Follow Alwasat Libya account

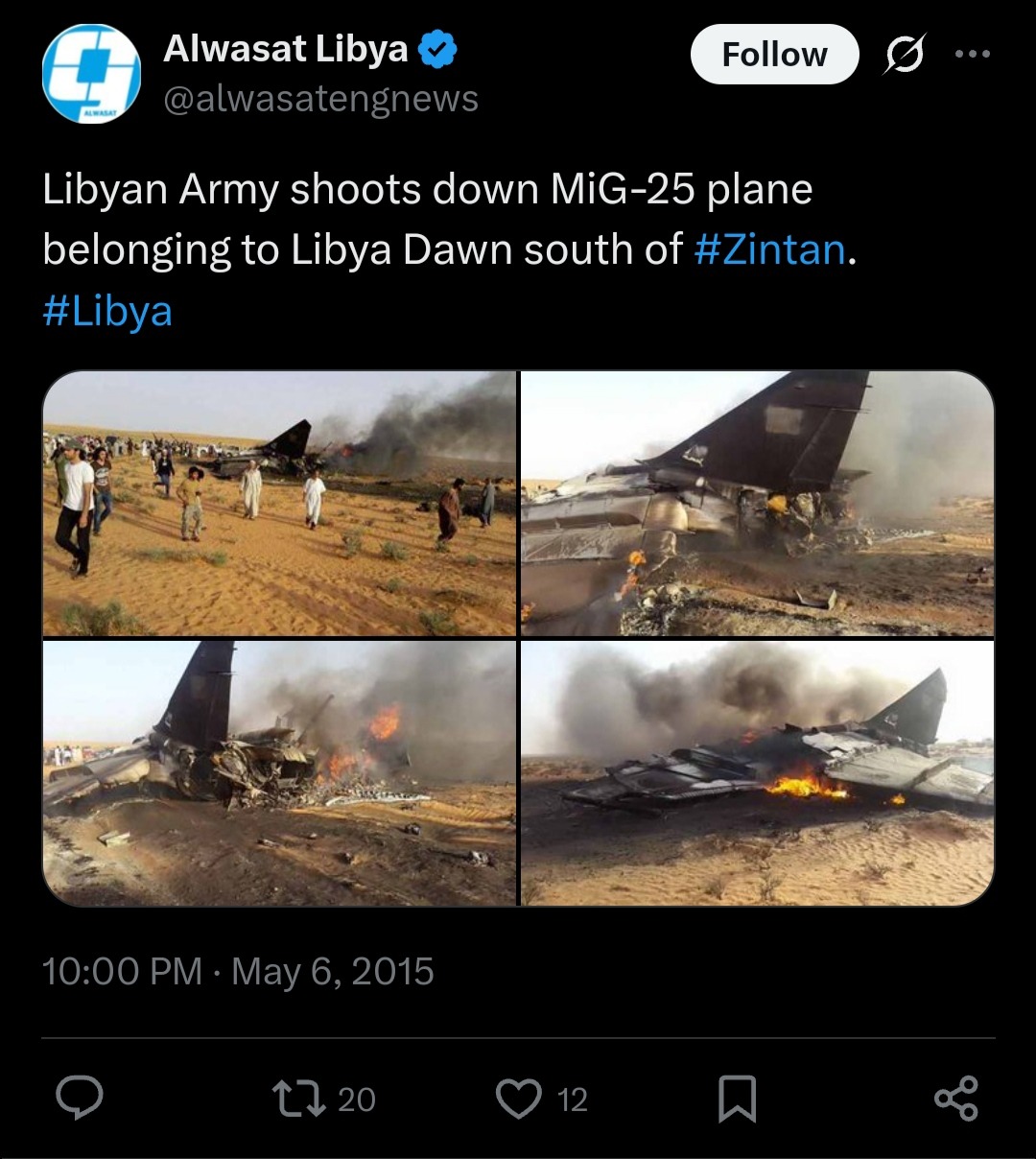point(773,55)
